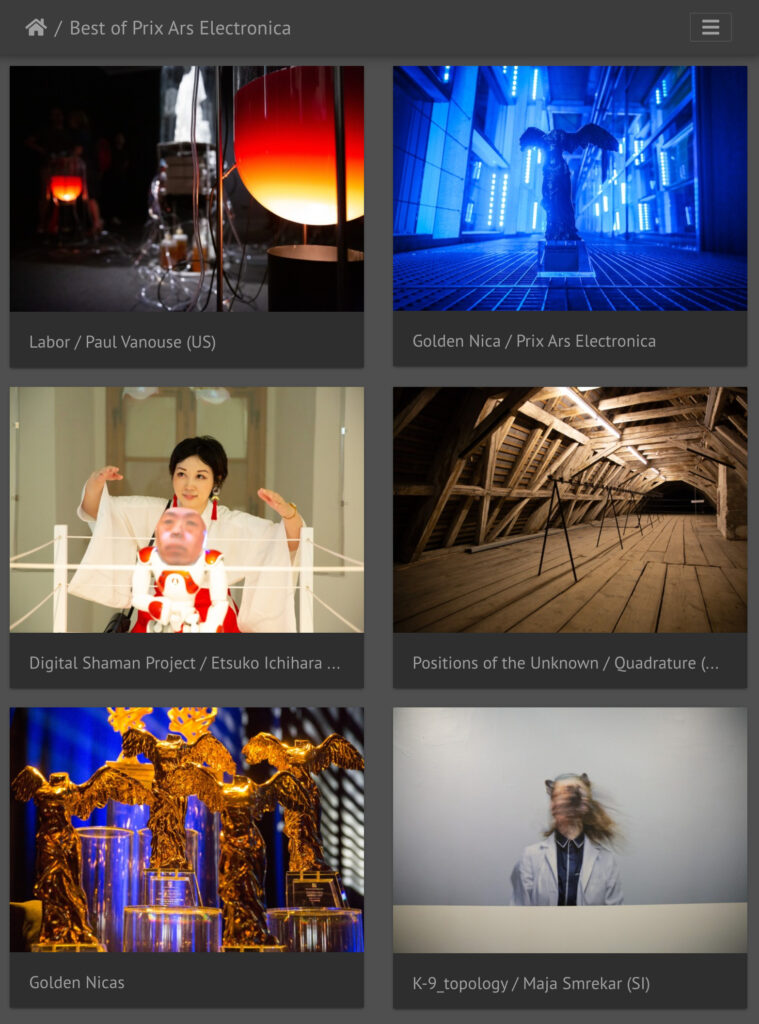Image resolution: width=759 pixels, height=1024 pixels.
Task: Go to home via house icon
Action: click(x=36, y=28)
